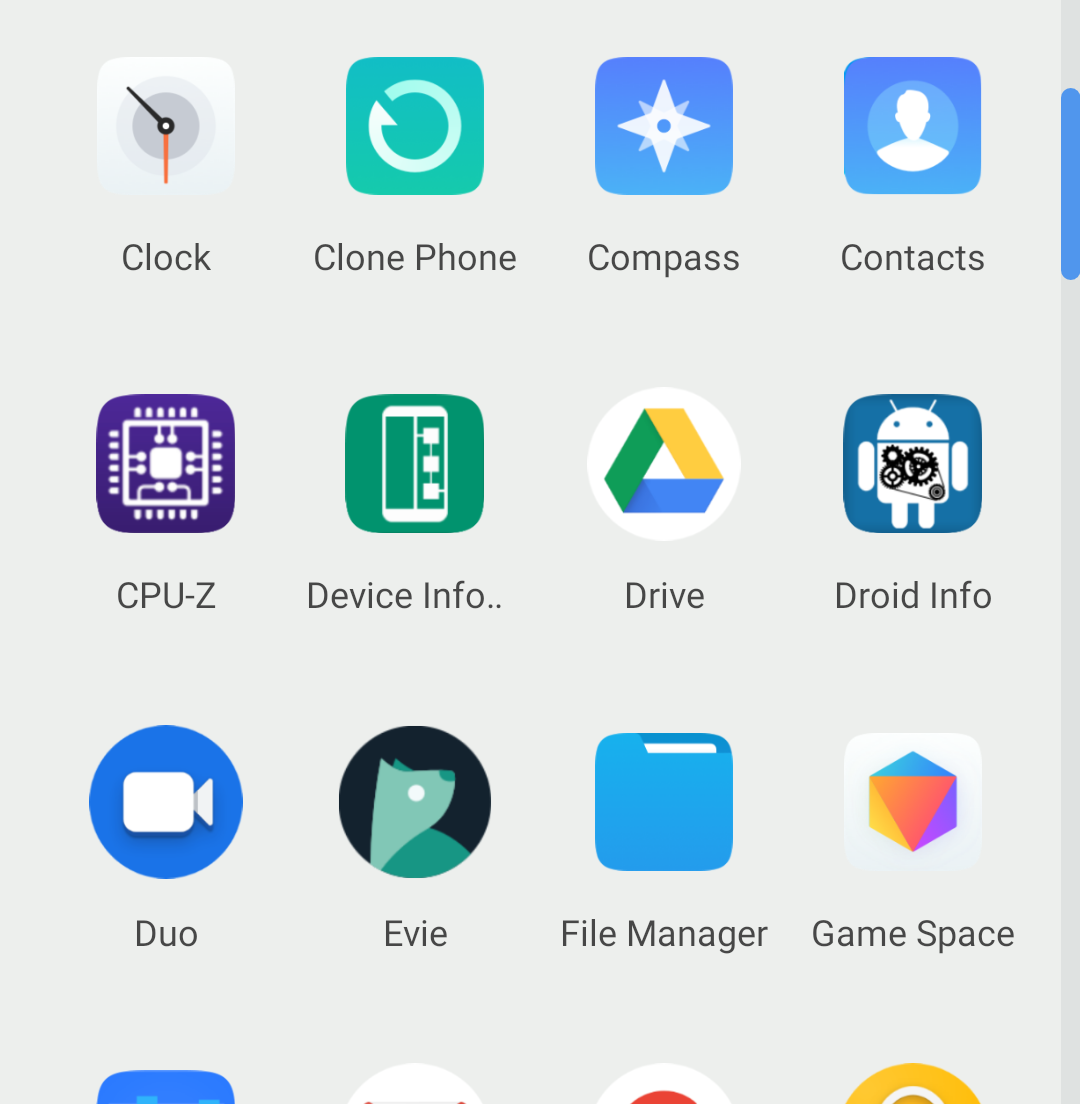This screenshot has height=1104, width=1080.
Task: Open the Evie launcher app
Action: point(415,802)
